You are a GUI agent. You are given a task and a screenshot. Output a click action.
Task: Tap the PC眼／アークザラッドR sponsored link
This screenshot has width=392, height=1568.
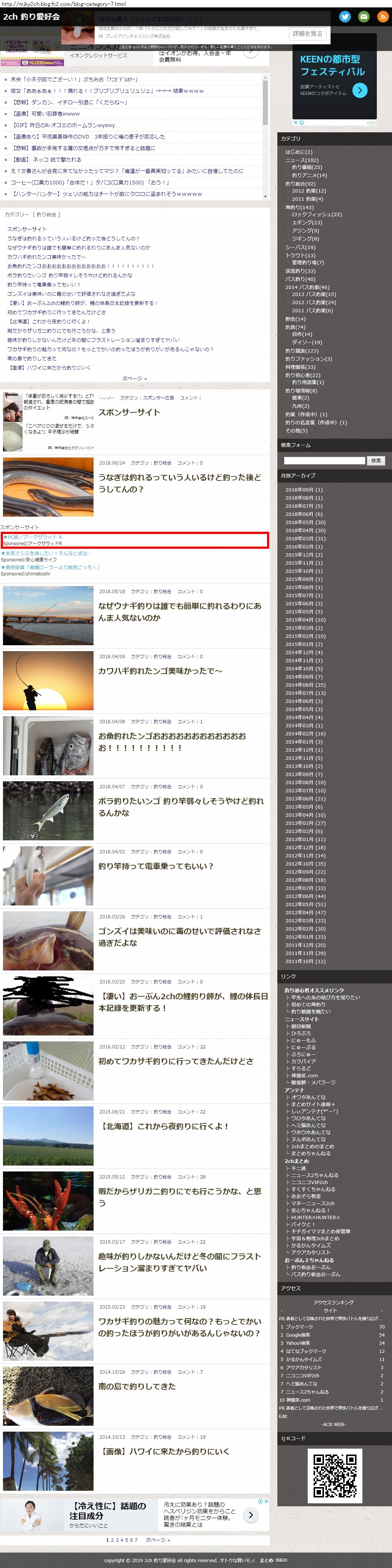pyautogui.click(x=33, y=537)
